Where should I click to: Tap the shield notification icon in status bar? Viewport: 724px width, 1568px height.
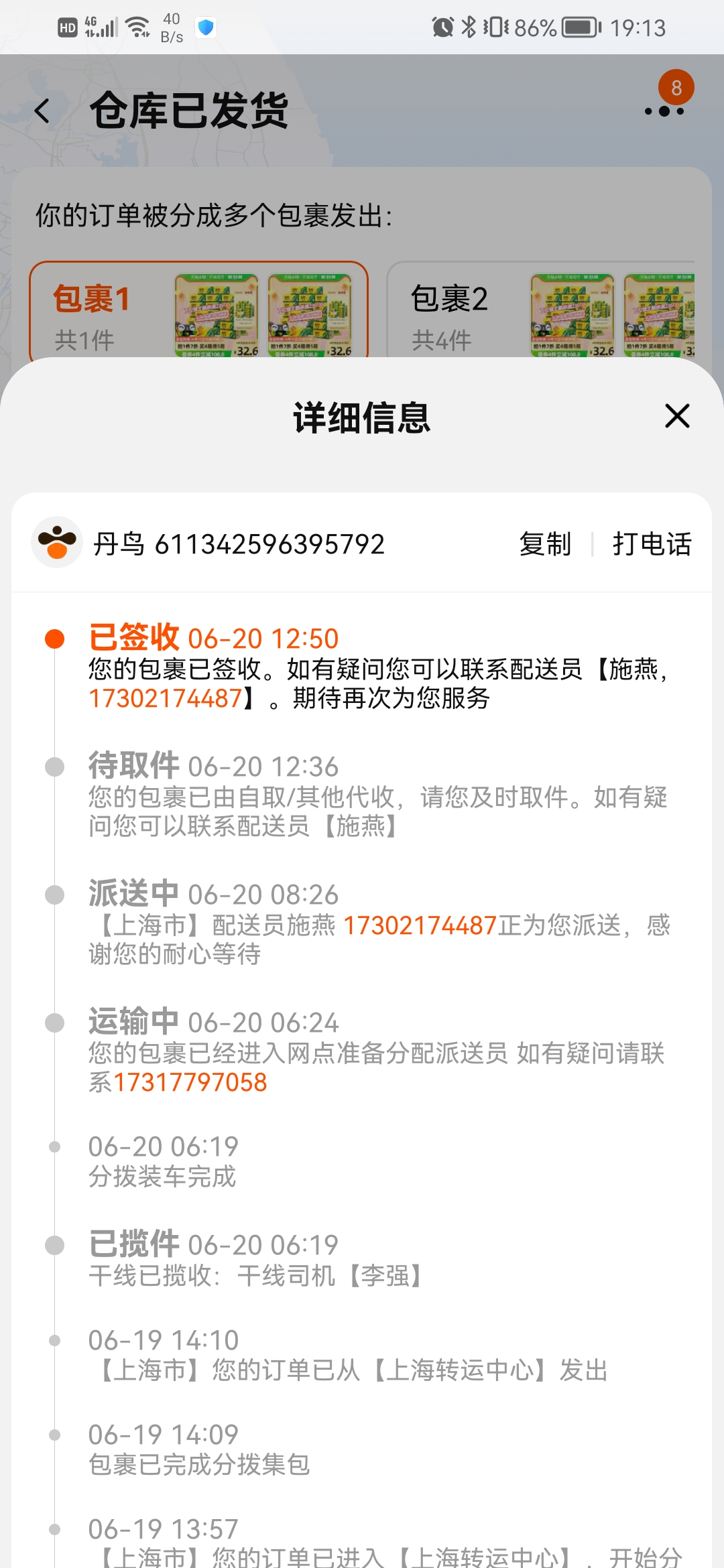206,27
